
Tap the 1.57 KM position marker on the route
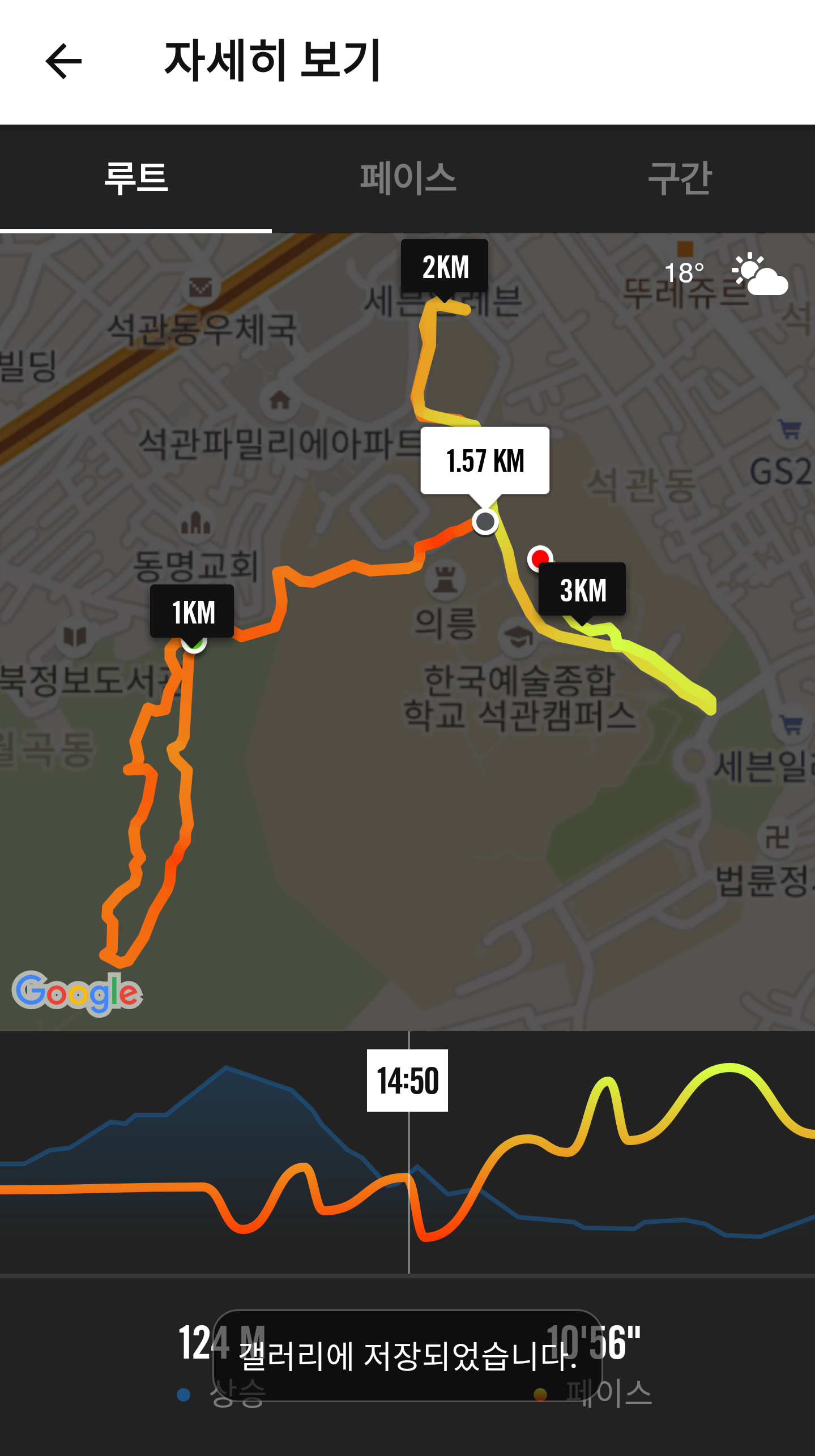coord(485,521)
